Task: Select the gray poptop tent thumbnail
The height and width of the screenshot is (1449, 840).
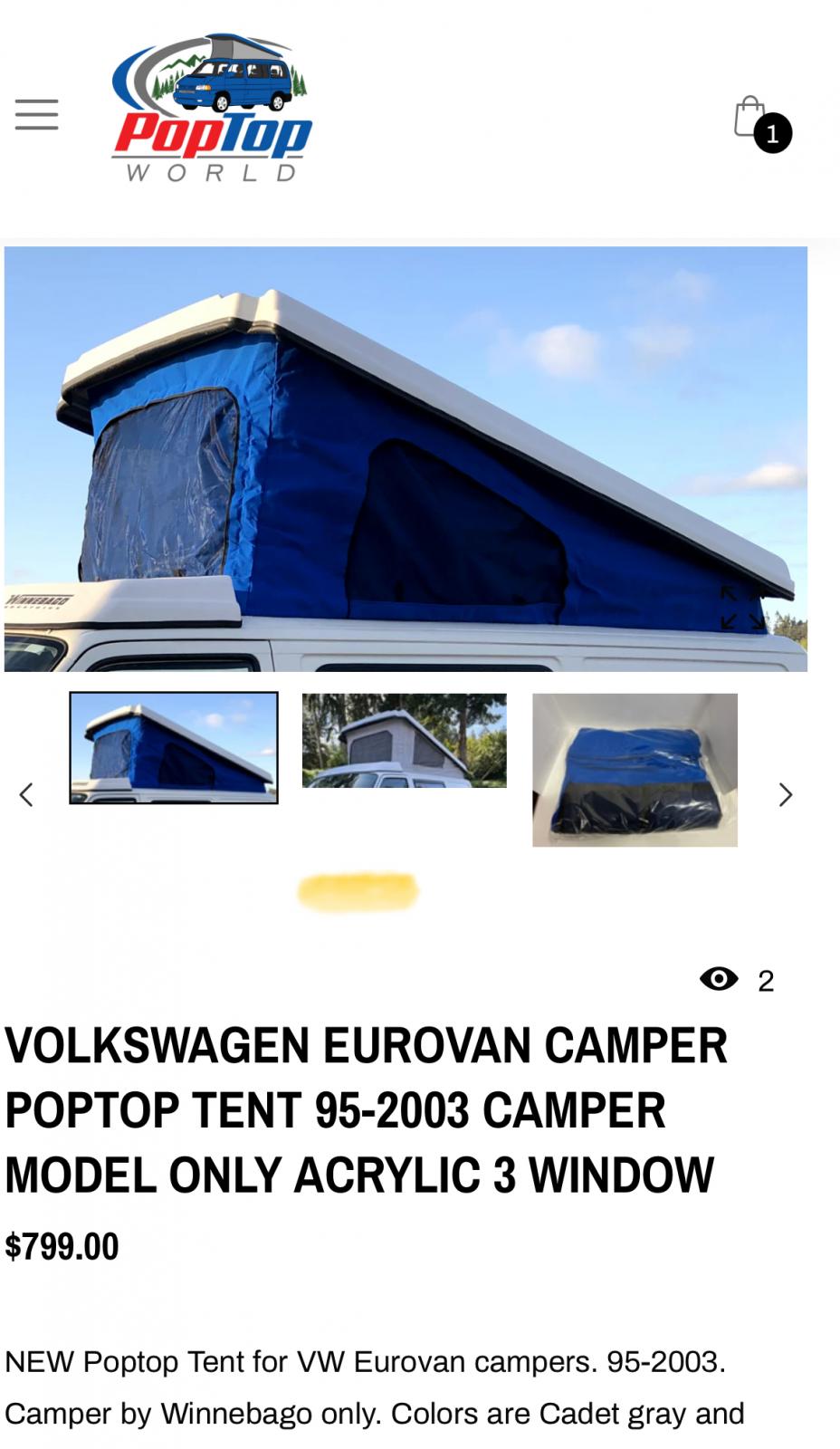Action: (404, 741)
